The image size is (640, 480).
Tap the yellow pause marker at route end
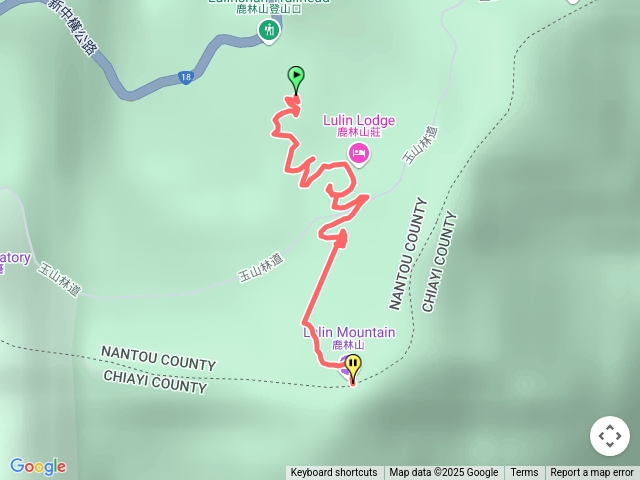coord(353,367)
